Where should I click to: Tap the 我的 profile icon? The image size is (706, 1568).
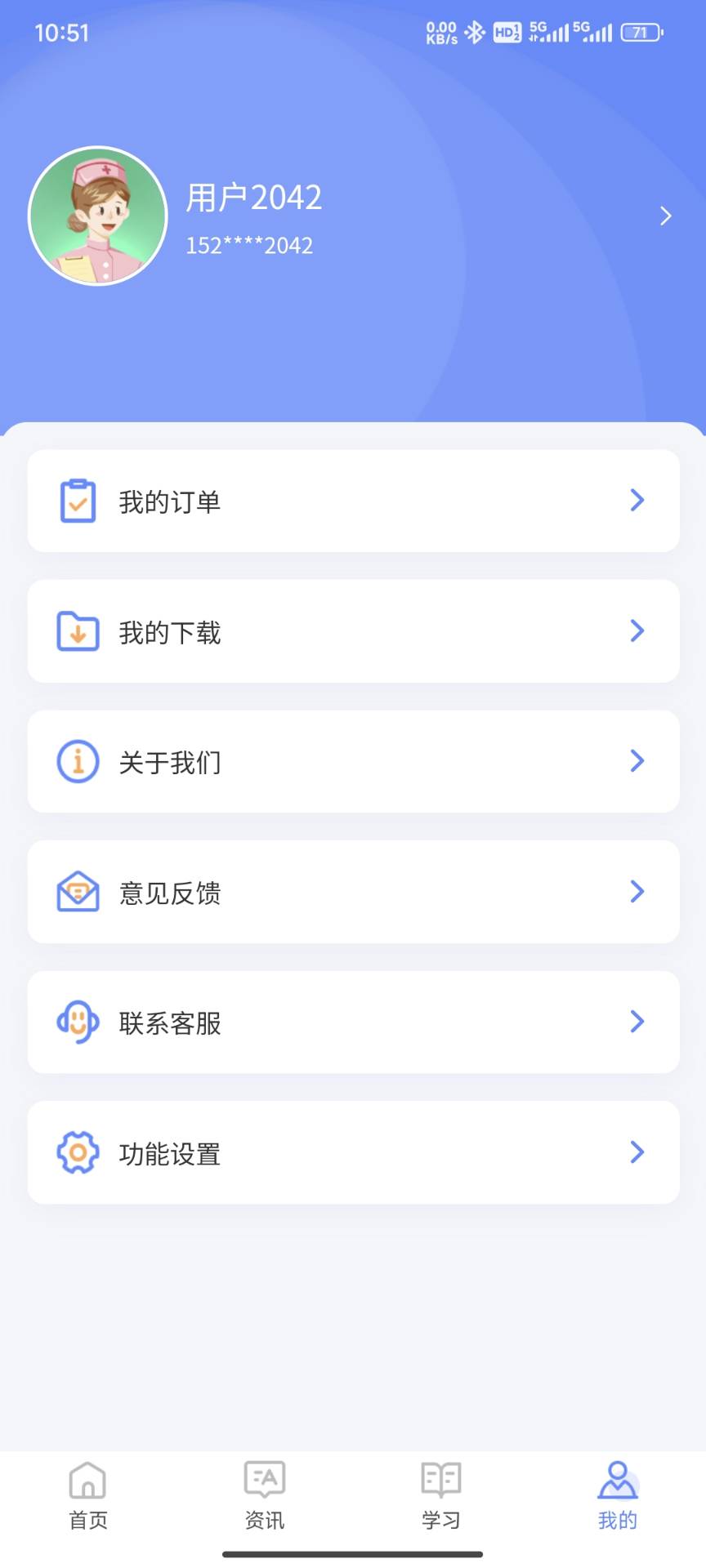[x=617, y=1478]
